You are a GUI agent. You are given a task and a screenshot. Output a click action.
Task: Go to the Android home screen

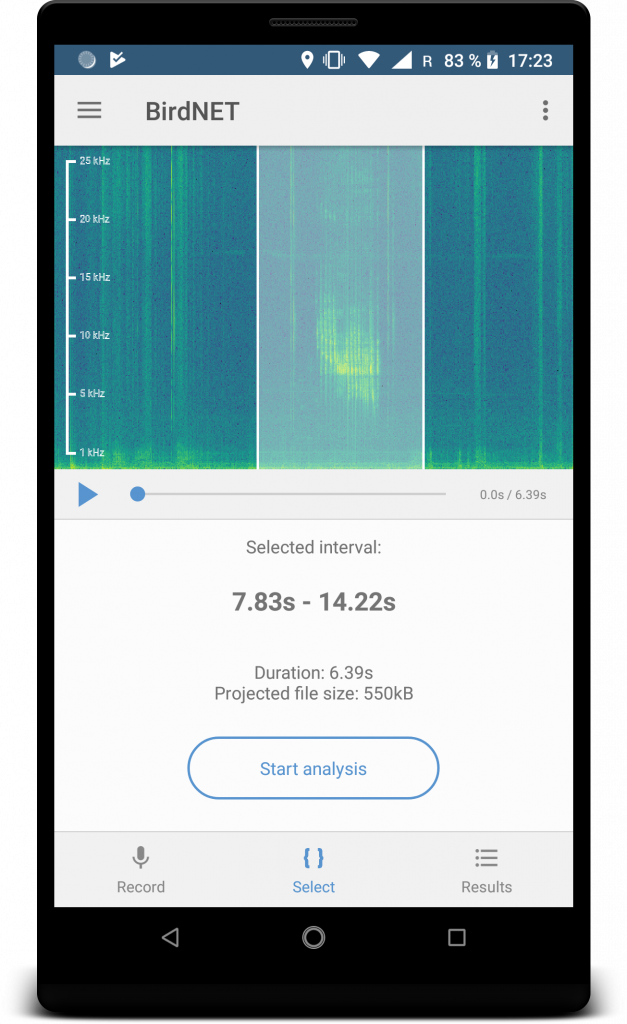pos(313,937)
